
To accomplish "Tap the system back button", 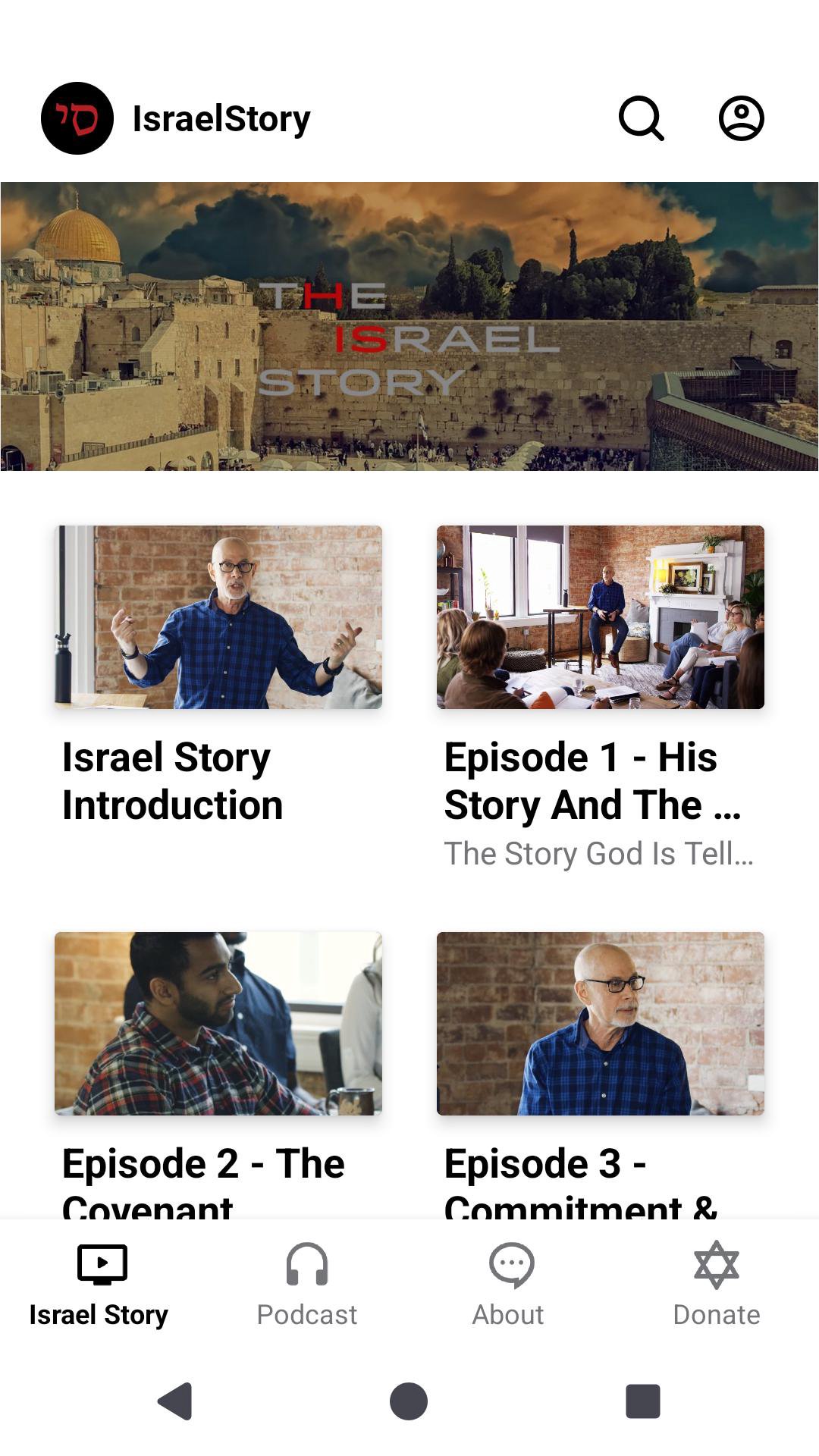I will pos(176,1401).
